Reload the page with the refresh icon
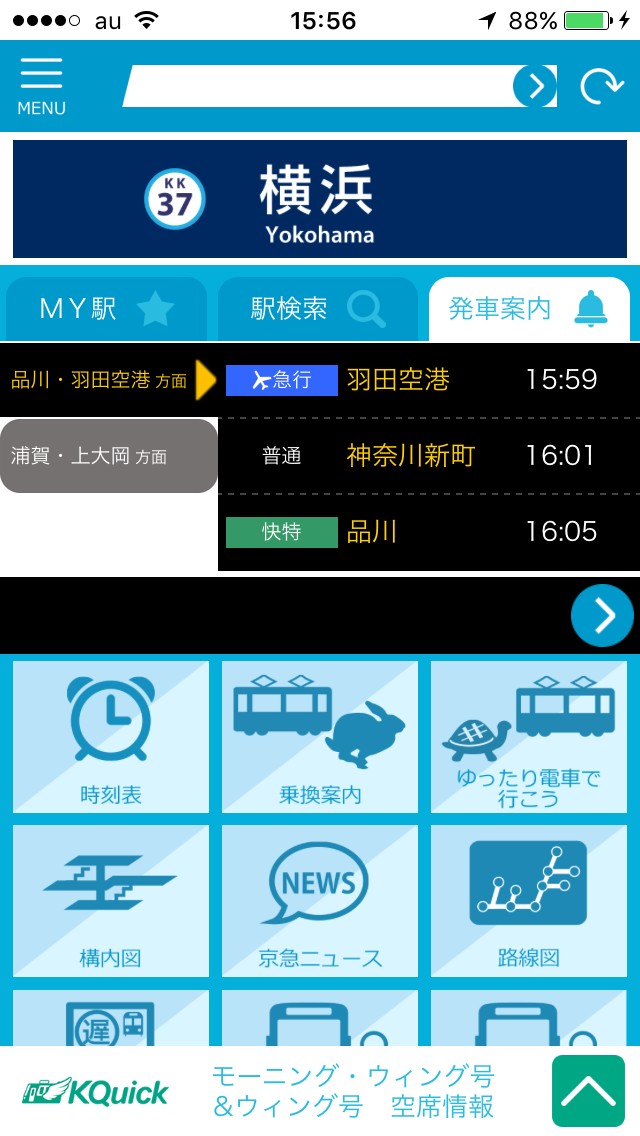640x1136 pixels. point(602,87)
